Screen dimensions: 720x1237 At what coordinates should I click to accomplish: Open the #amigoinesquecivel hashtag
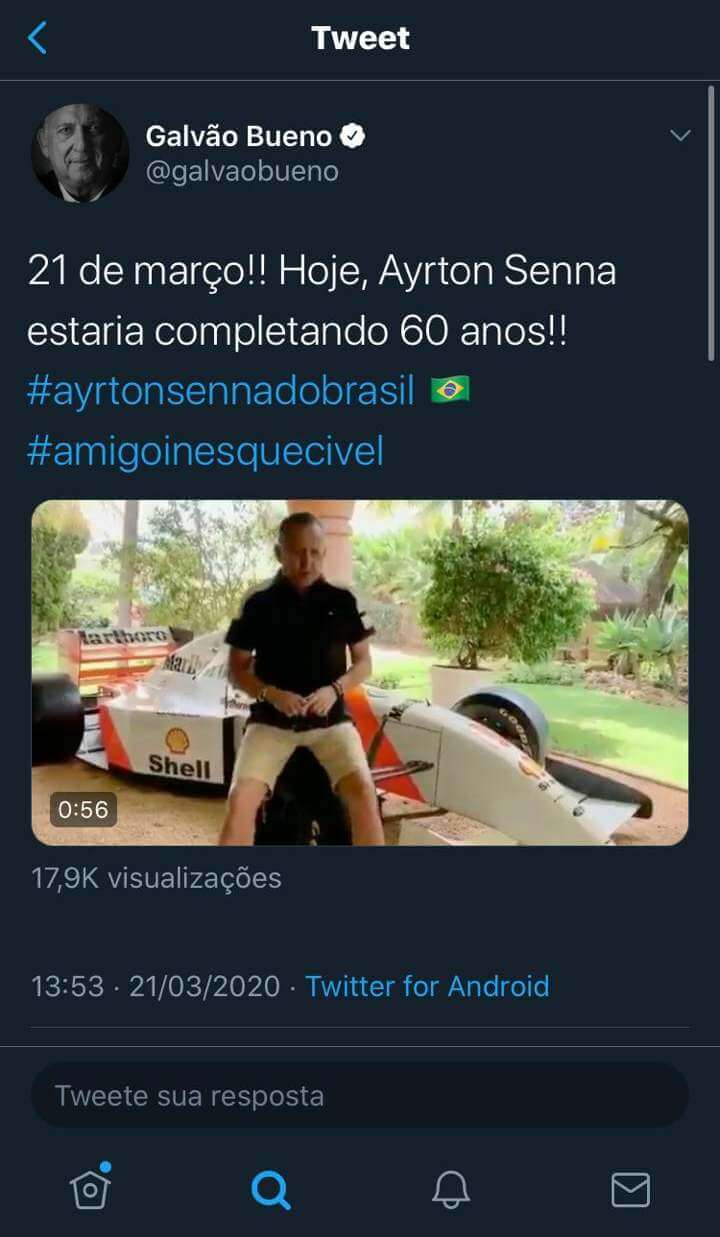click(x=205, y=451)
